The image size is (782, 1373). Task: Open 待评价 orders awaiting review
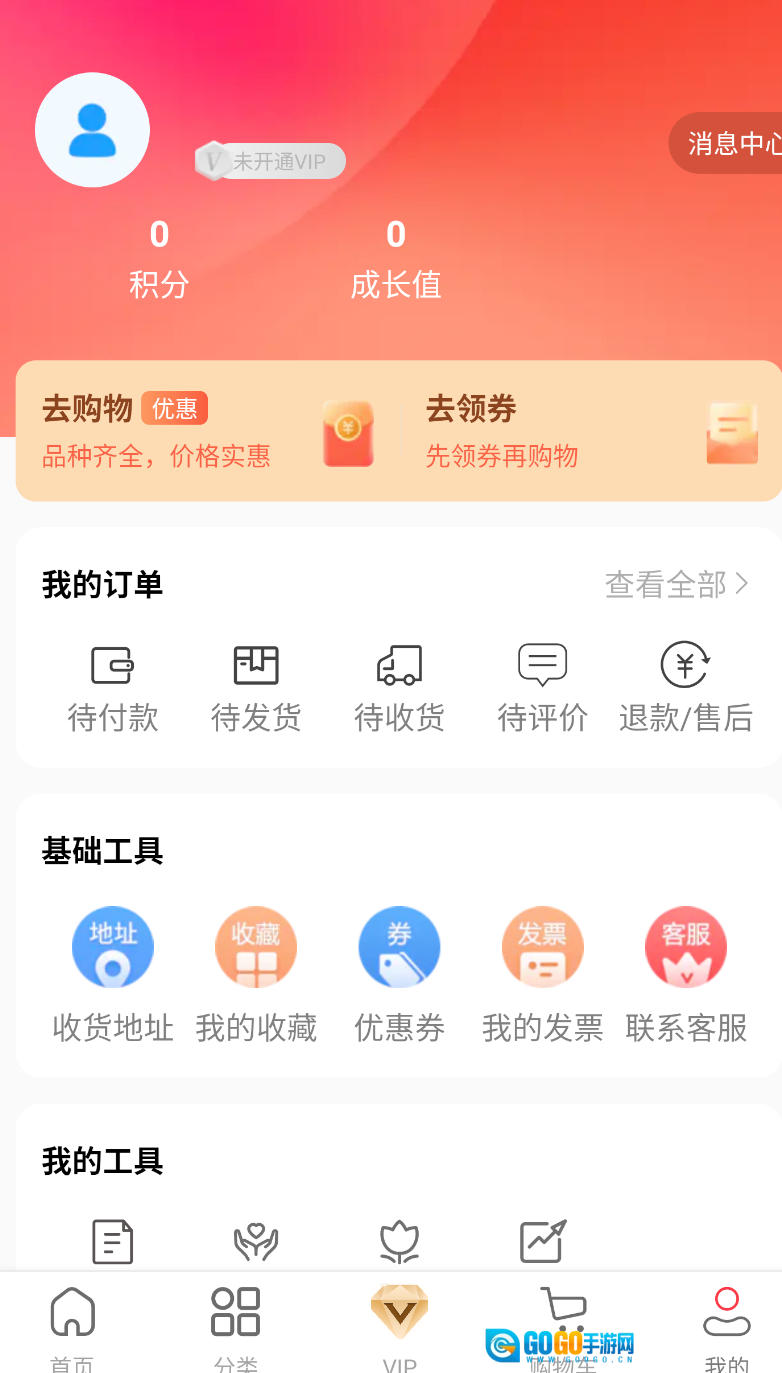[x=542, y=688]
